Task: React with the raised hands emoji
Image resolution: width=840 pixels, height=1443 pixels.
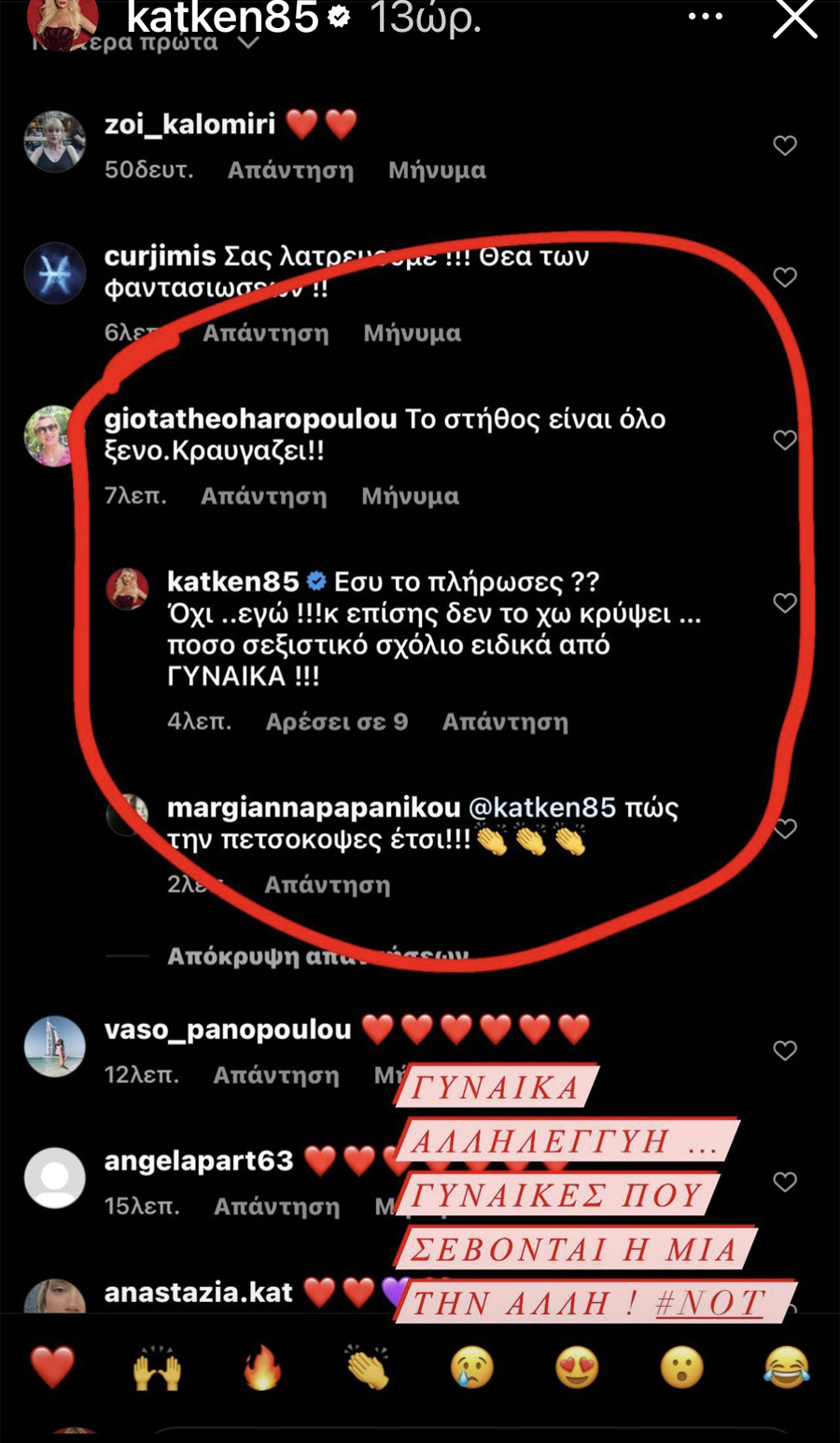Action: [x=157, y=1367]
